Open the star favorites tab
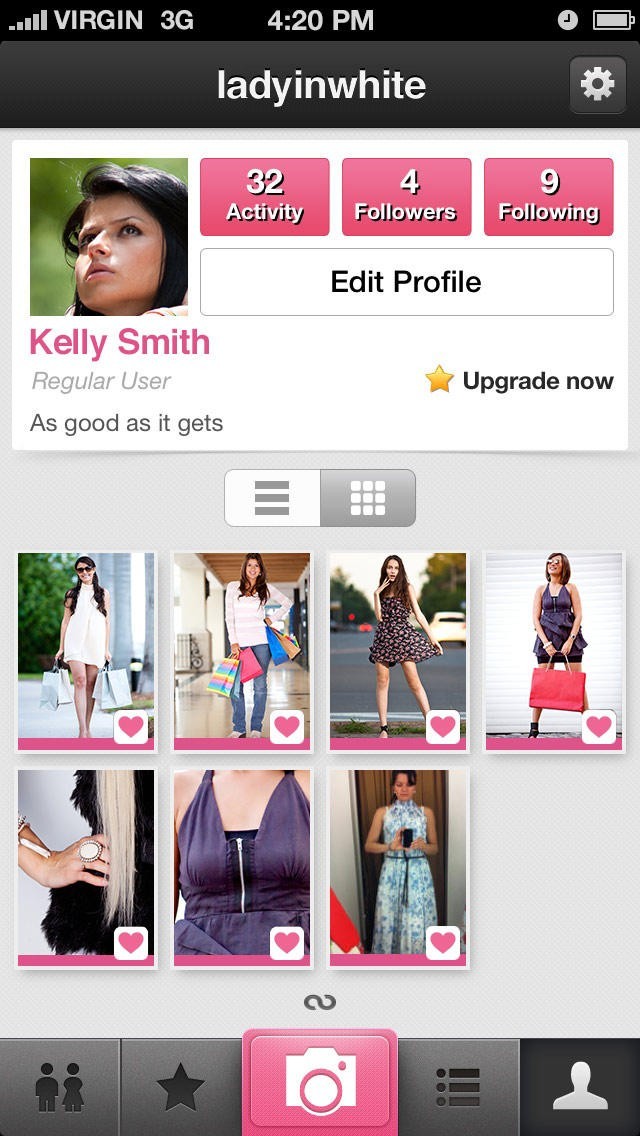This screenshot has width=640, height=1136. pyautogui.click(x=181, y=1088)
